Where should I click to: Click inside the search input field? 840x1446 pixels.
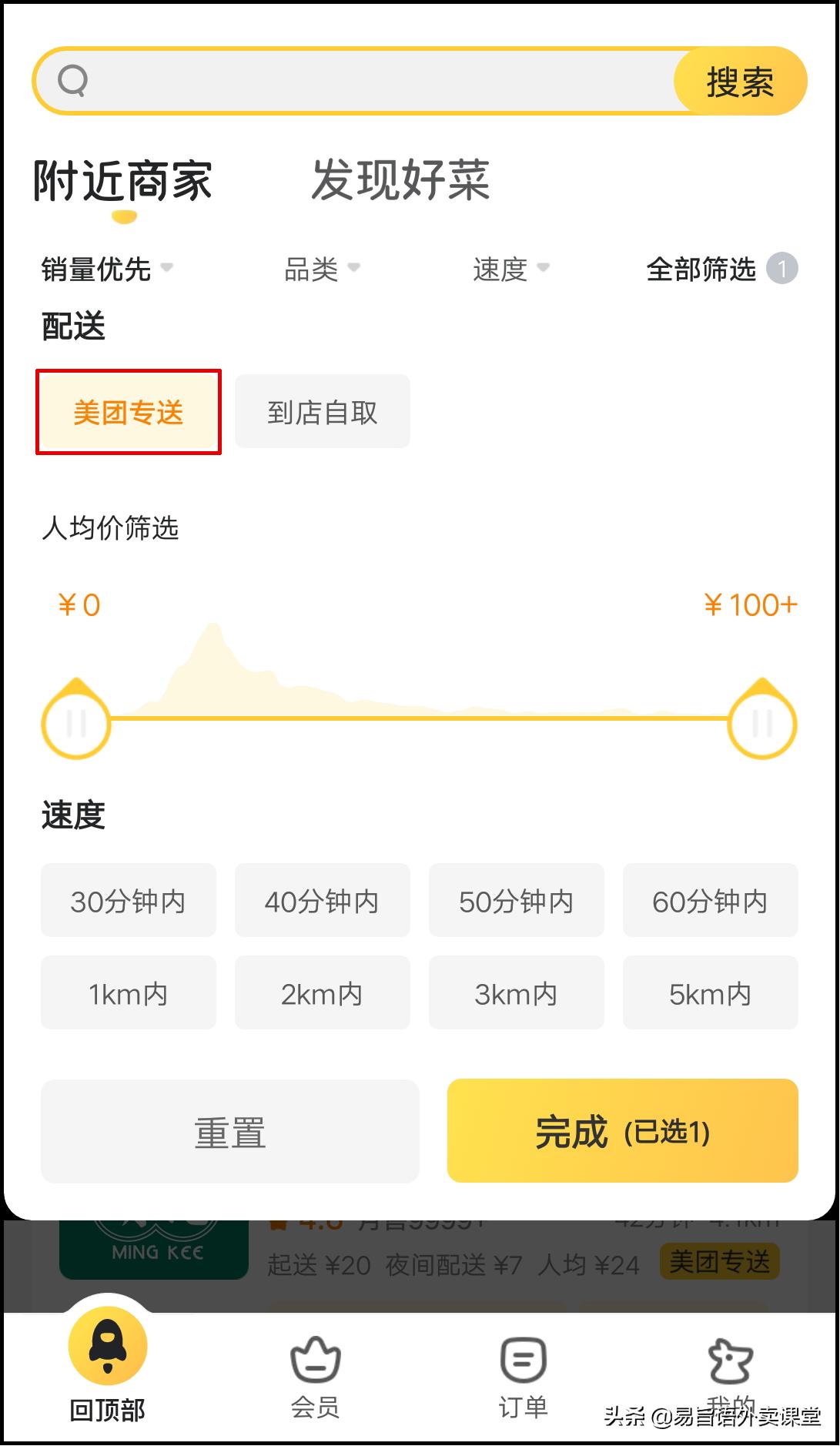[346, 79]
